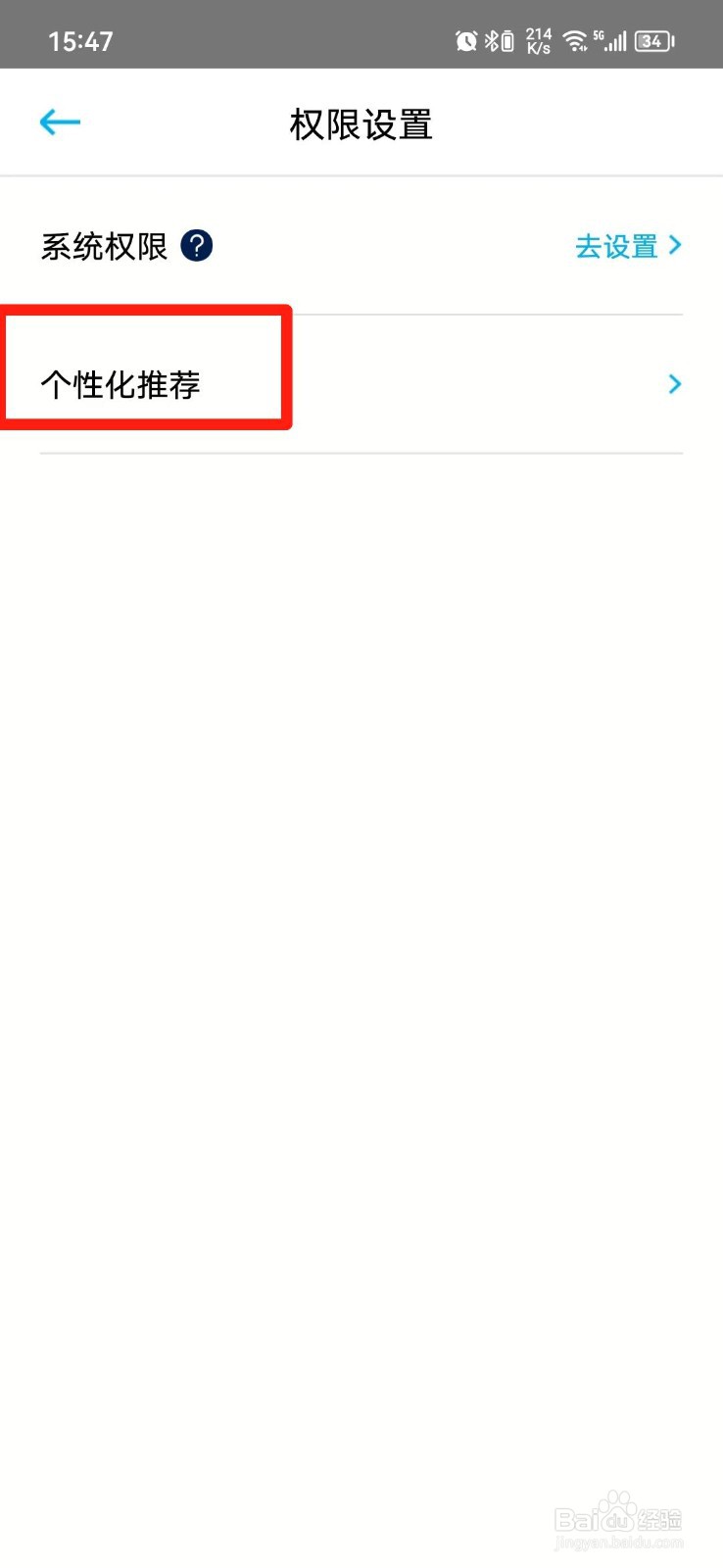Click the Wi-Fi signal icon in status bar
This screenshot has width=723, height=1568.
[573, 41]
